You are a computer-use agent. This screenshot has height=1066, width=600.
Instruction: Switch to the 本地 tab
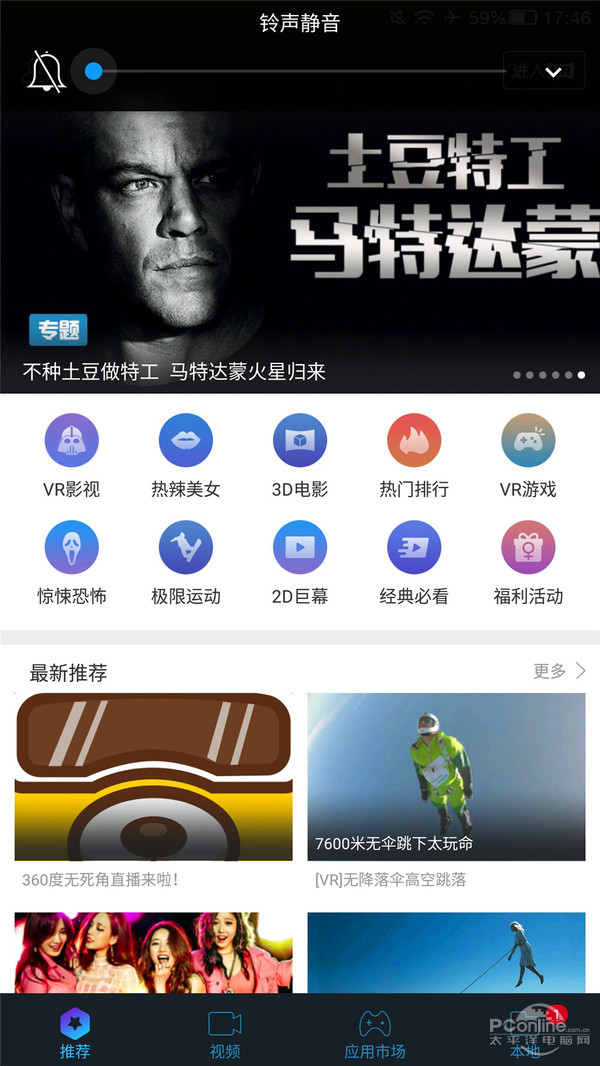[525, 1034]
